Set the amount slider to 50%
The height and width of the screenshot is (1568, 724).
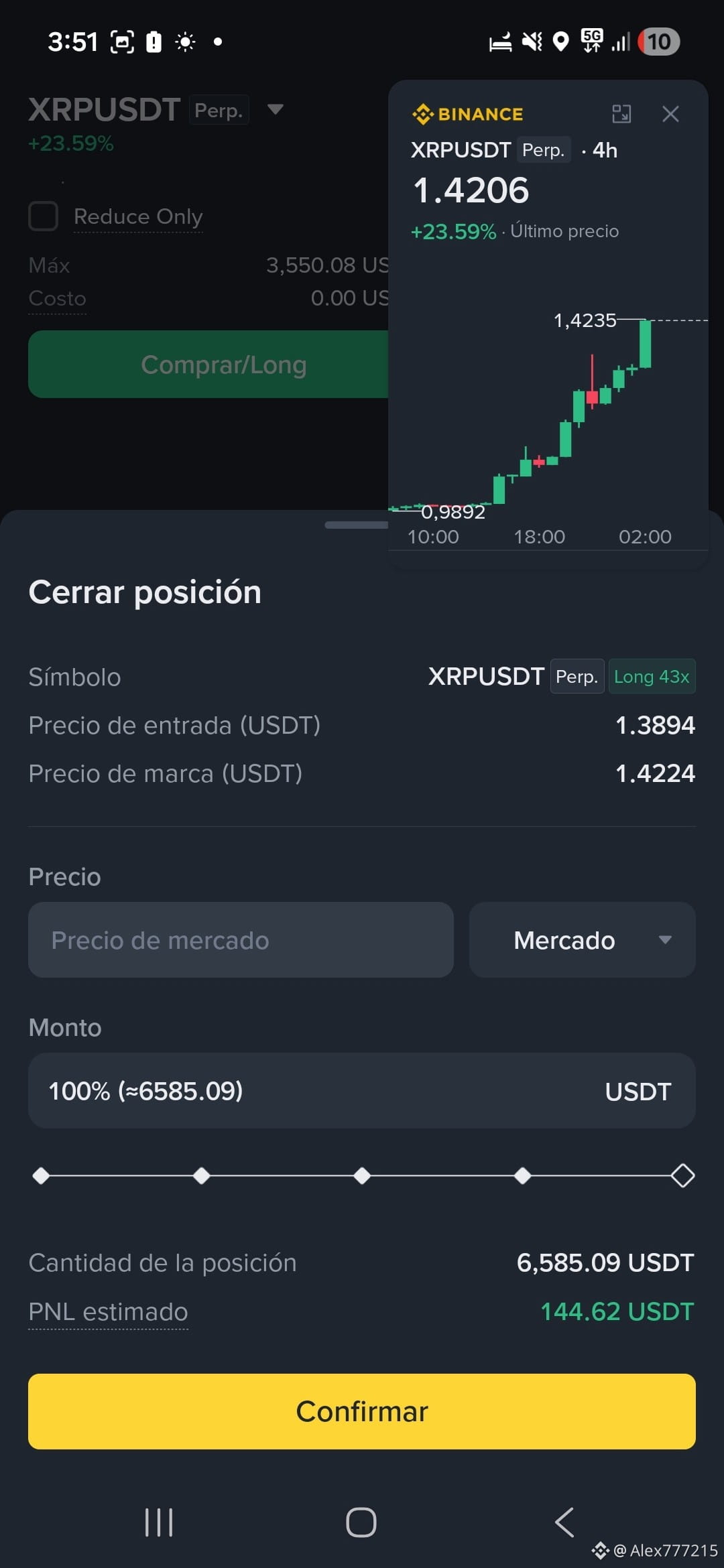362,1175
